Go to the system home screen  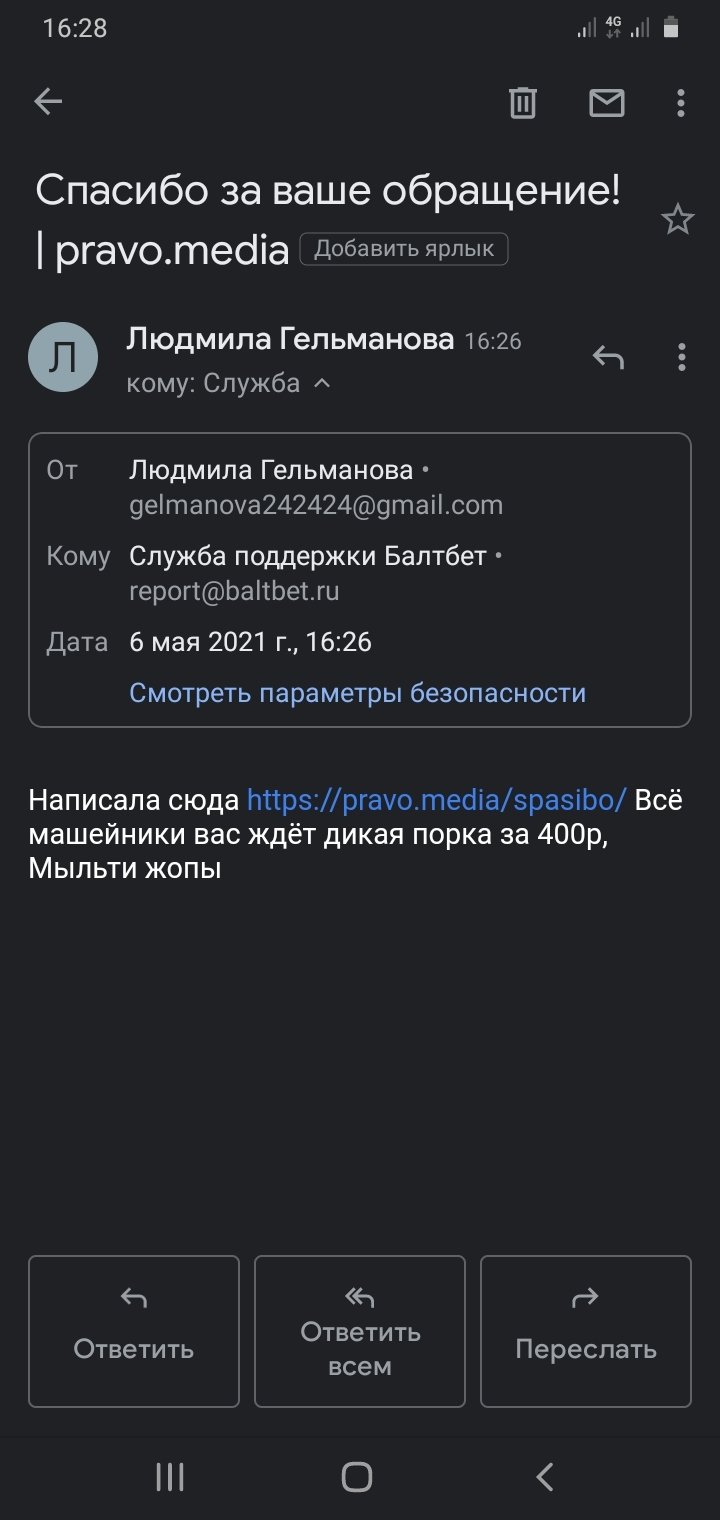click(357, 1477)
